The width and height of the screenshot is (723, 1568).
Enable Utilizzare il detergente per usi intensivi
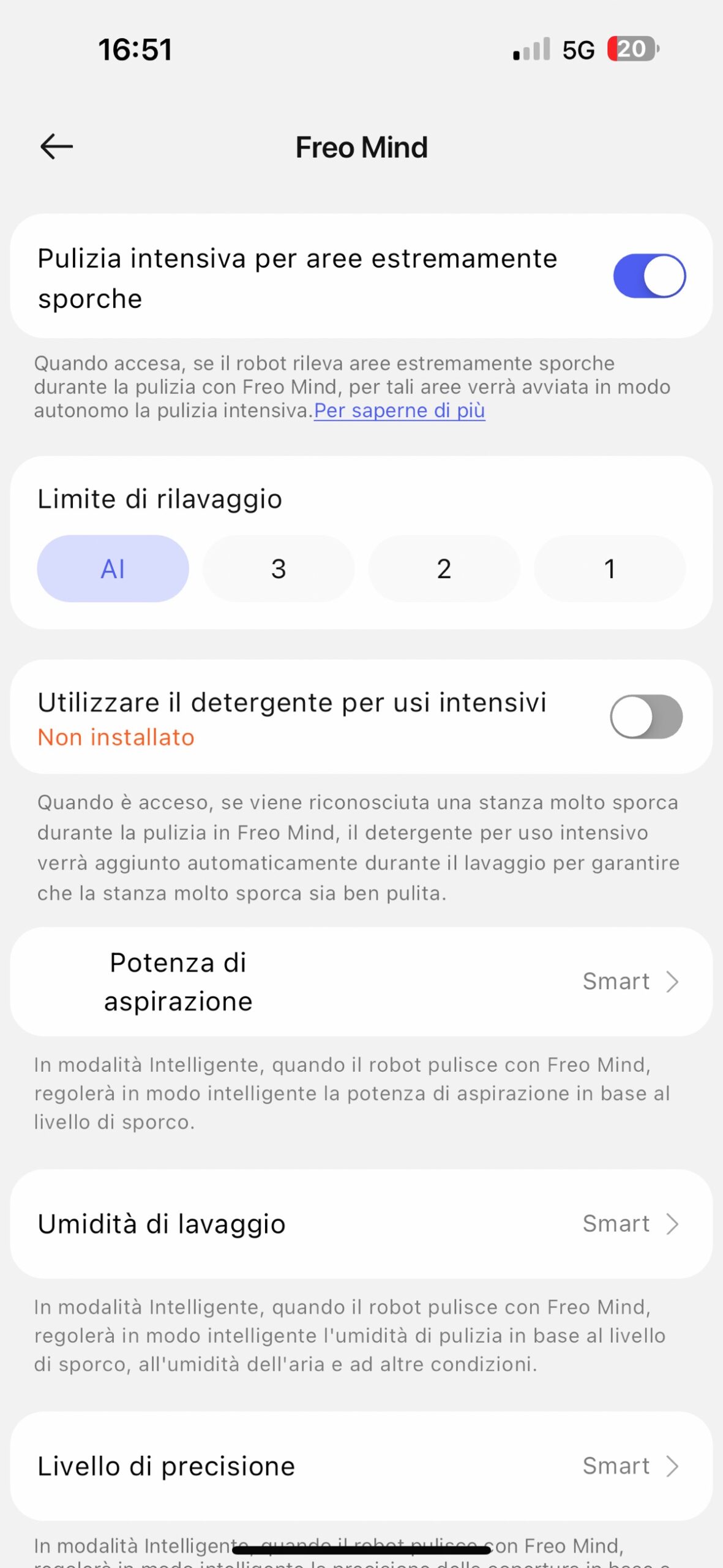646,717
